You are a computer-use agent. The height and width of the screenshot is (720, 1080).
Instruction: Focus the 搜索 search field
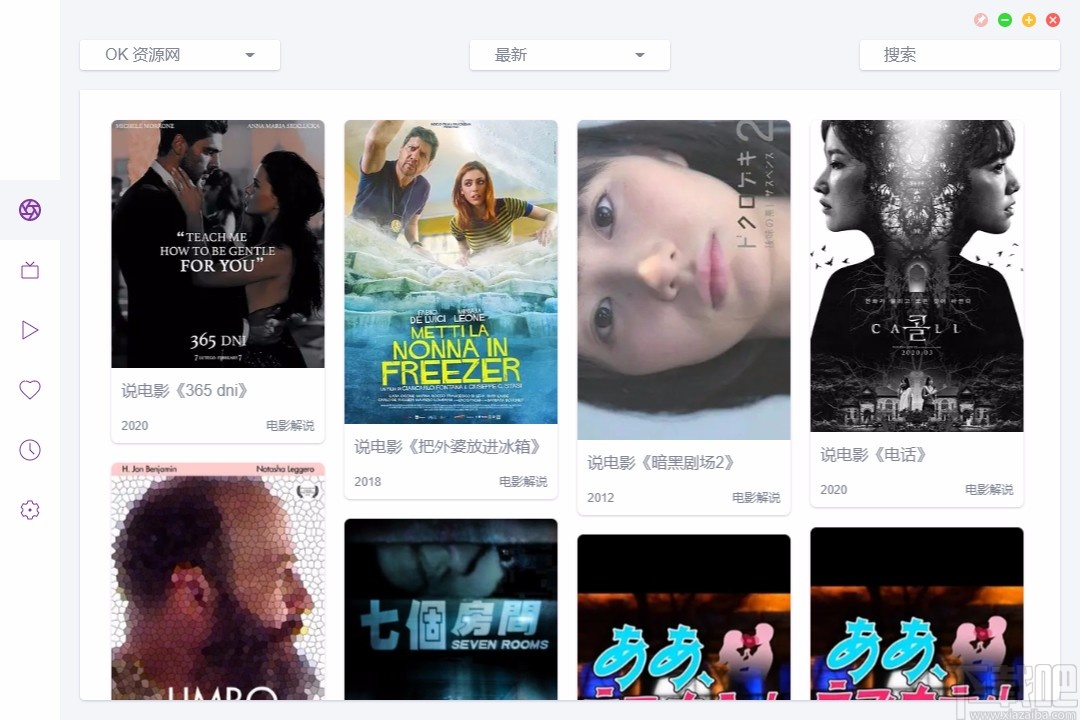958,55
